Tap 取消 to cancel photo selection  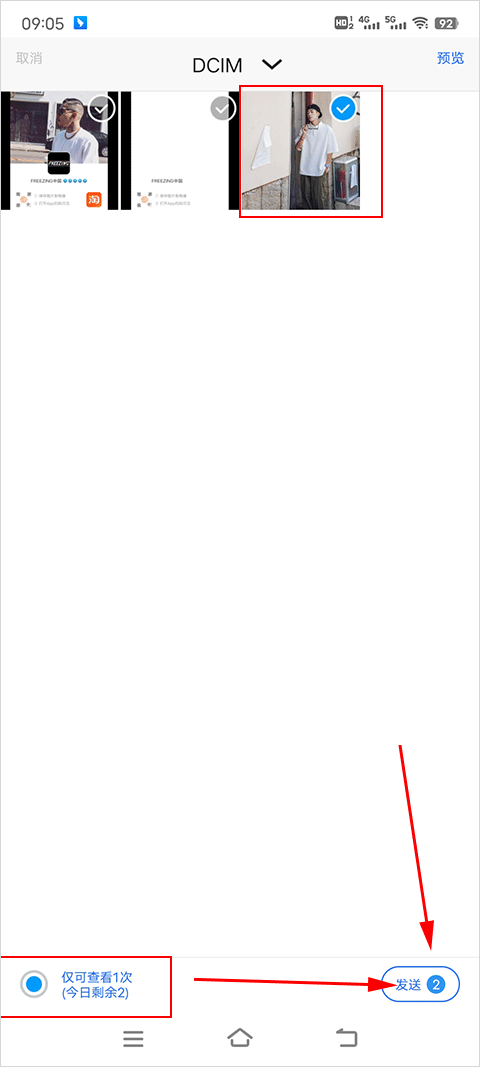pyautogui.click(x=29, y=59)
